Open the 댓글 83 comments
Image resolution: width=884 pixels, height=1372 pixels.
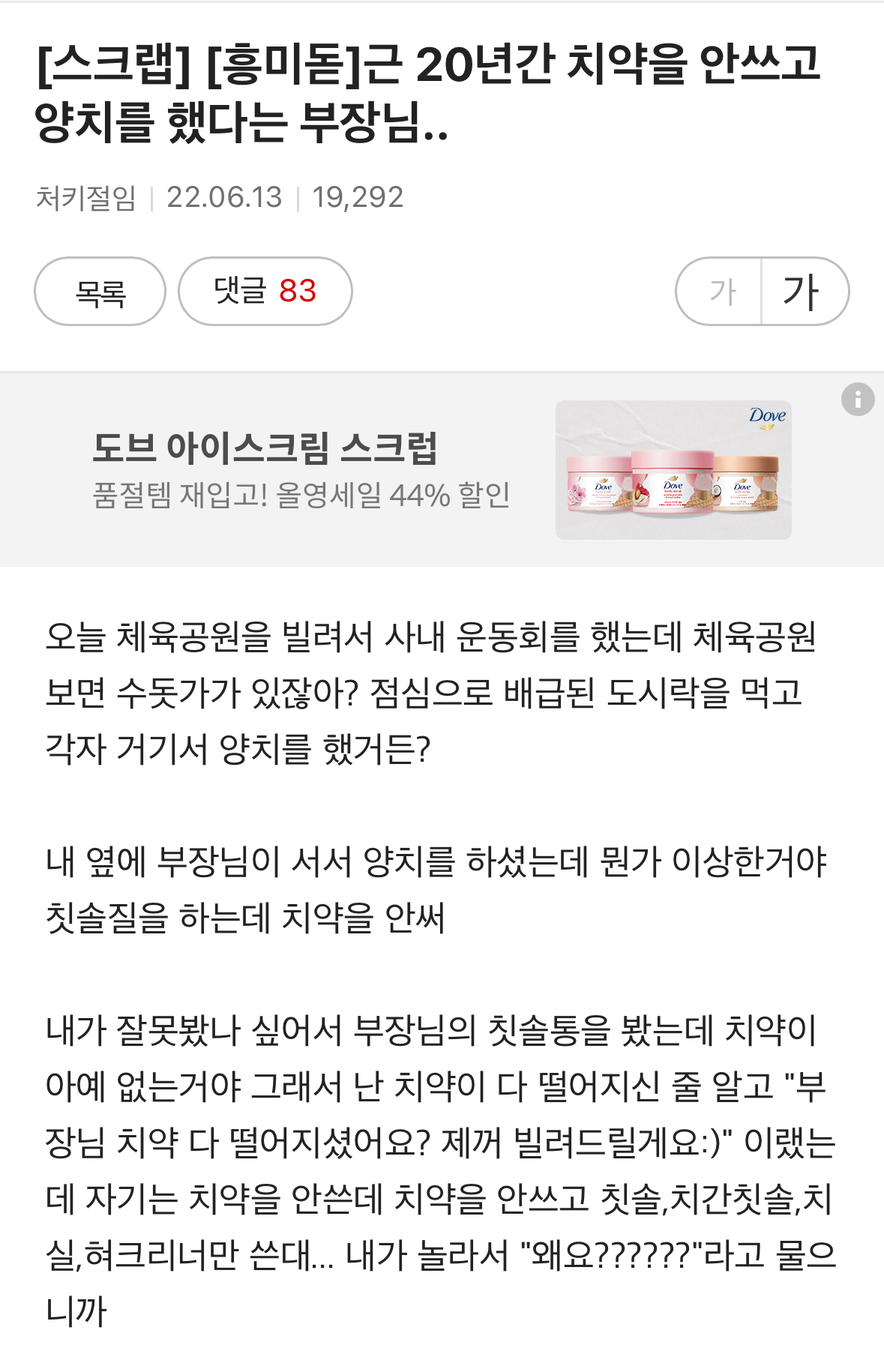coord(265,292)
